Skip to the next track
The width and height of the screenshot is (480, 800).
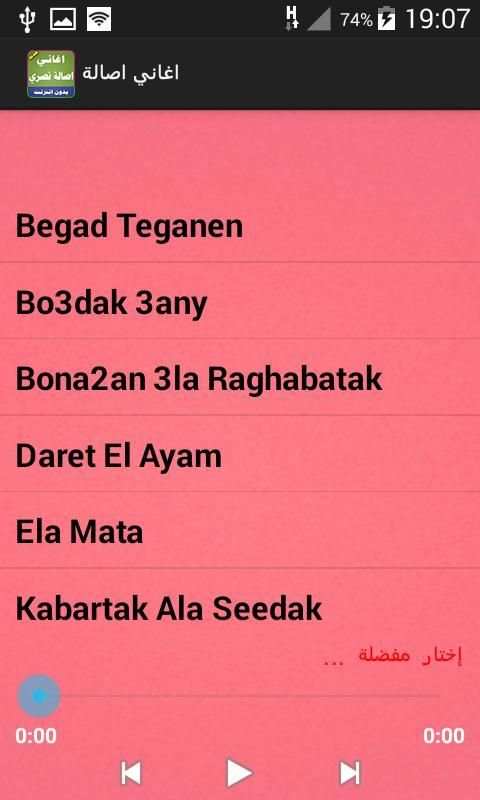350,773
